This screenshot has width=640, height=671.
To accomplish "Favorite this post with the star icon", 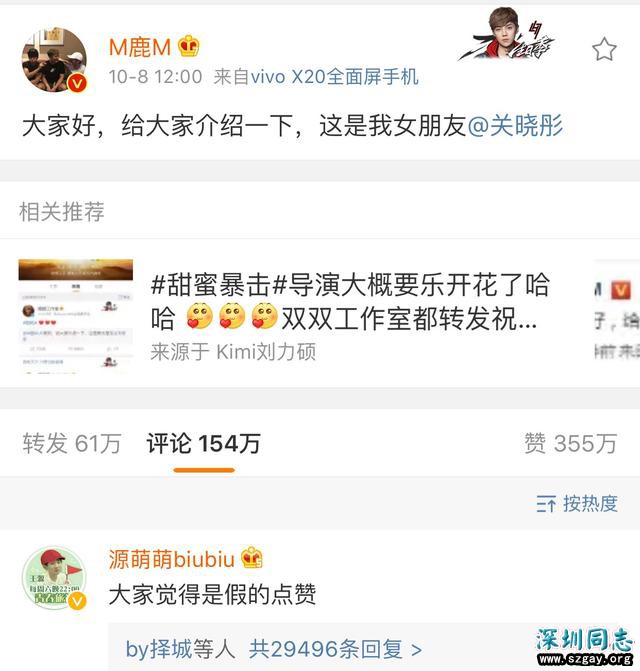I will (604, 49).
